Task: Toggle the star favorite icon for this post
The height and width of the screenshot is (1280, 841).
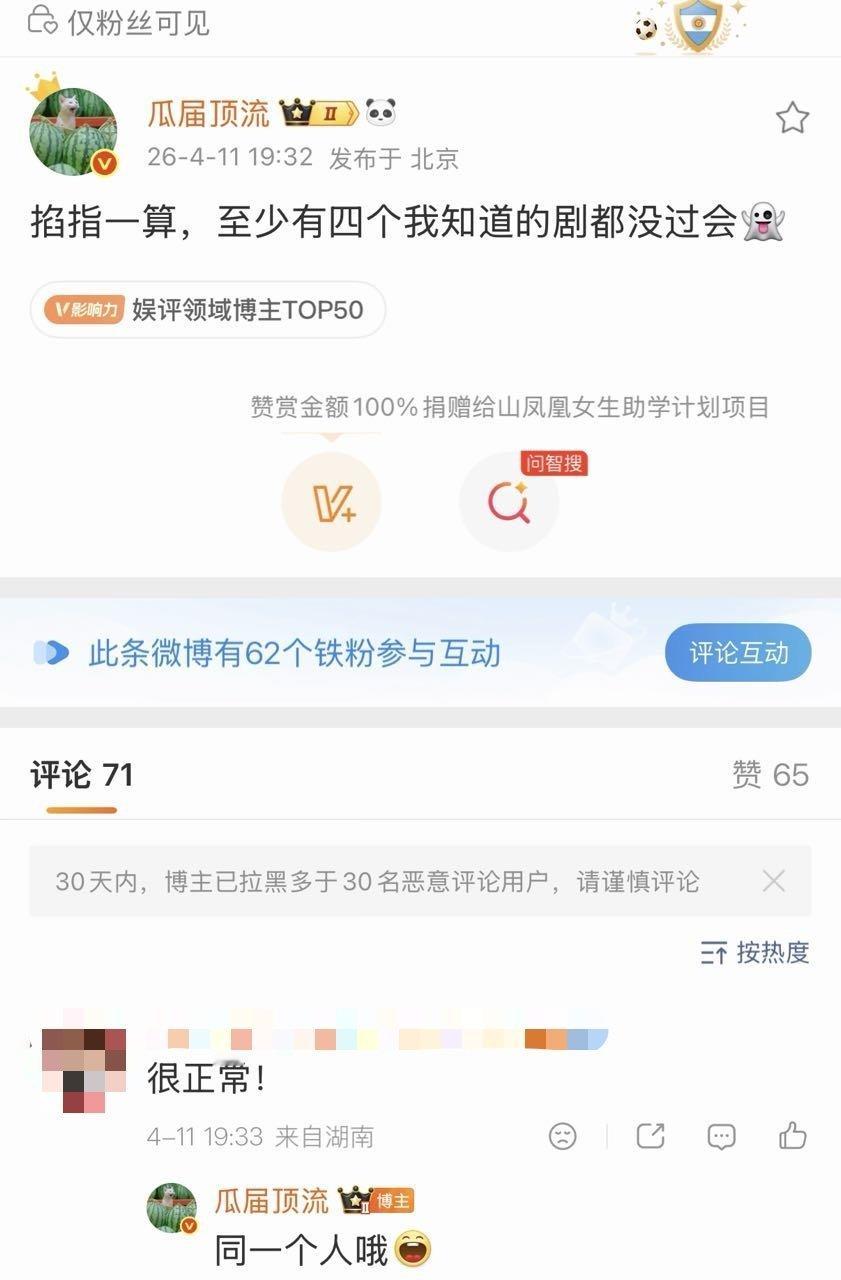Action: [791, 117]
